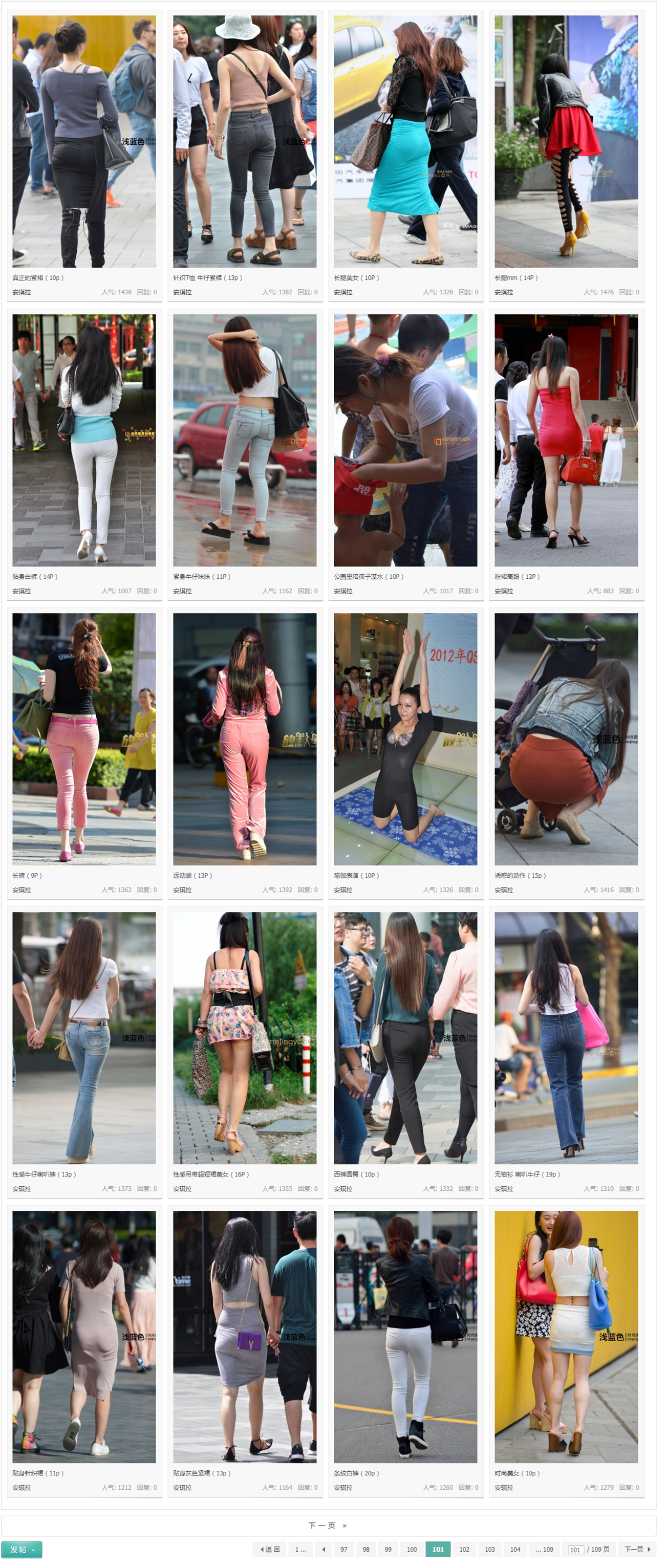Tap the page number input field
The image size is (666, 1568).
(x=575, y=1550)
